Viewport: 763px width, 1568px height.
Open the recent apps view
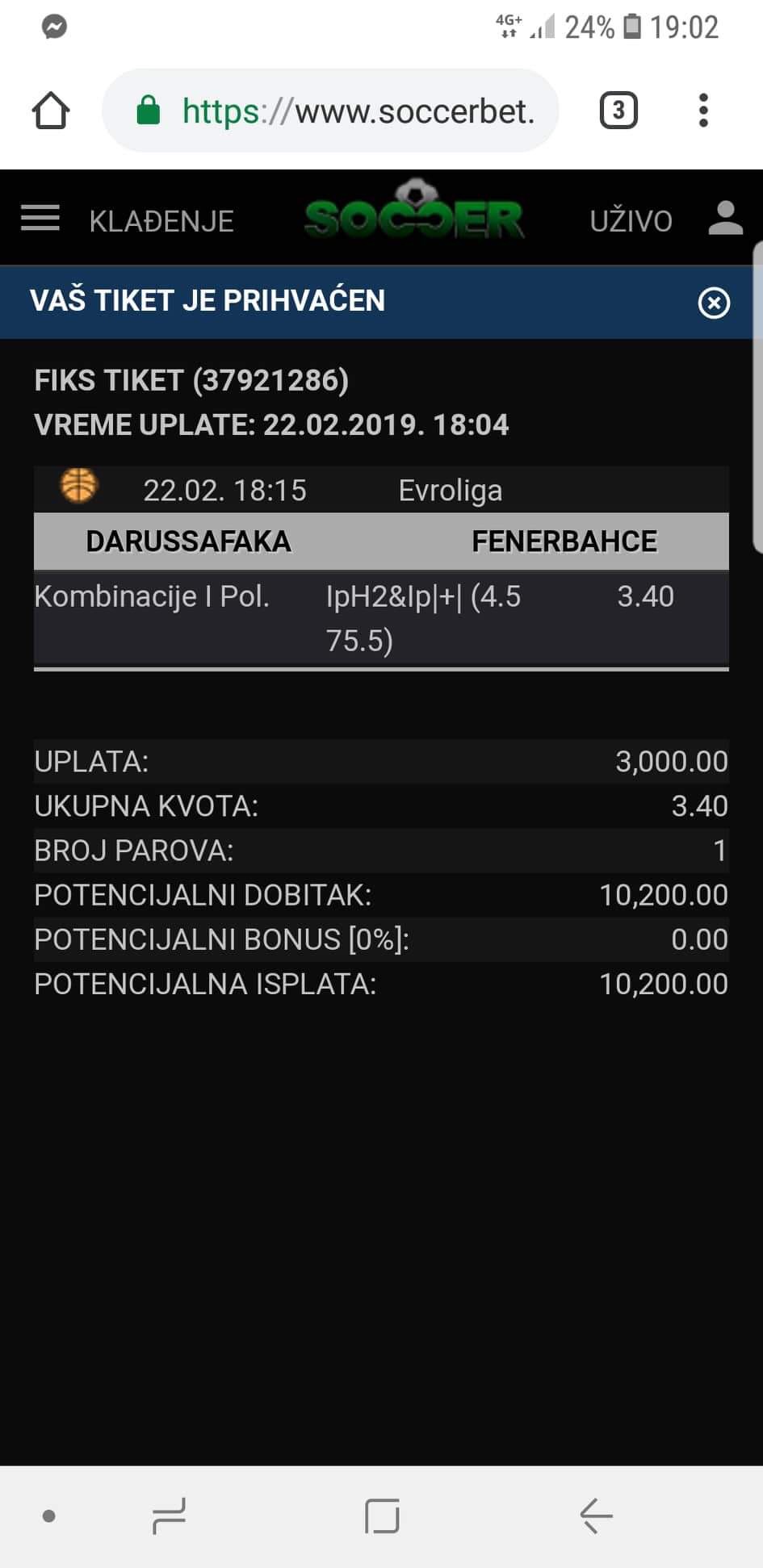[x=169, y=1516]
